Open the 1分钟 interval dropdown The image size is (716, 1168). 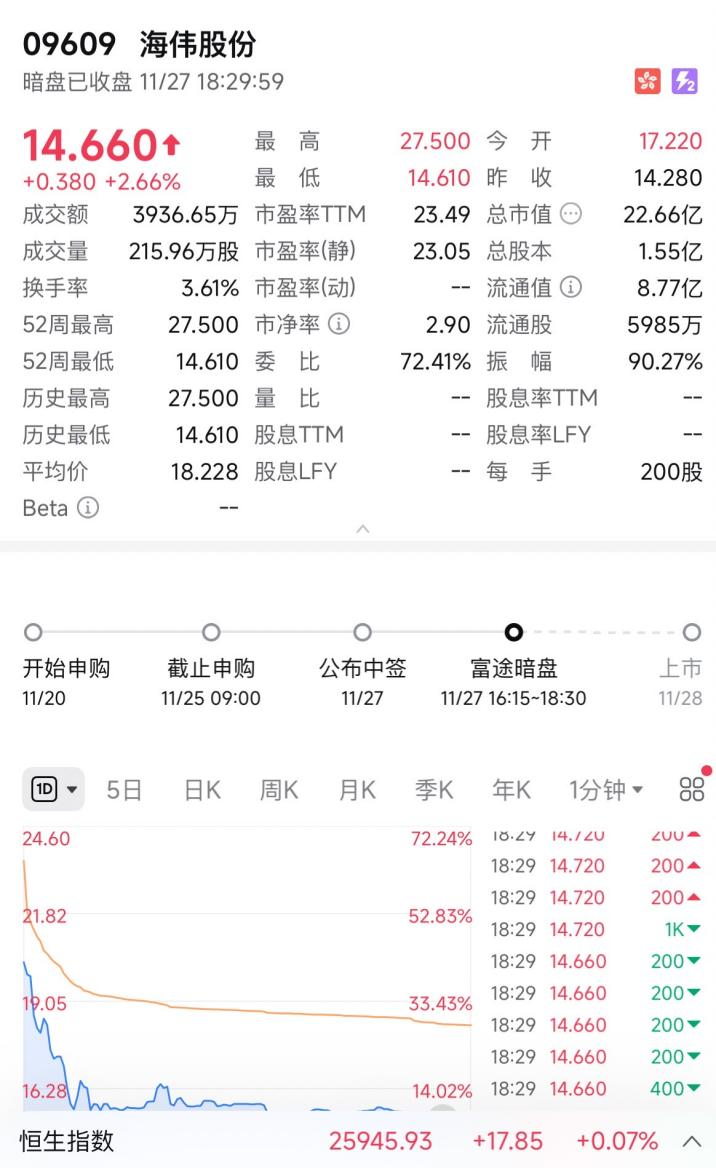tap(606, 790)
